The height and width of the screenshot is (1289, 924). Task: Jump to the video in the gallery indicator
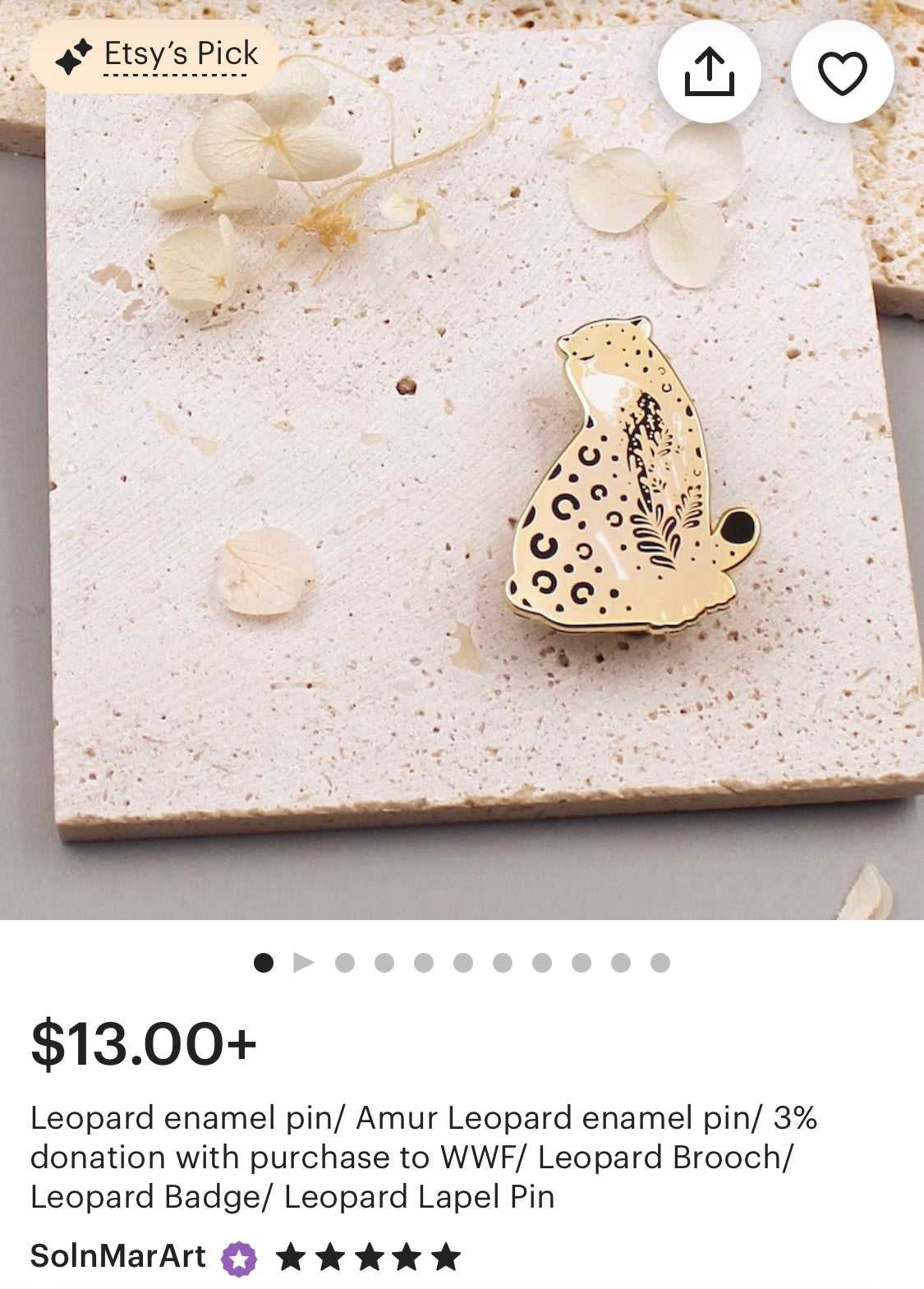(x=304, y=962)
